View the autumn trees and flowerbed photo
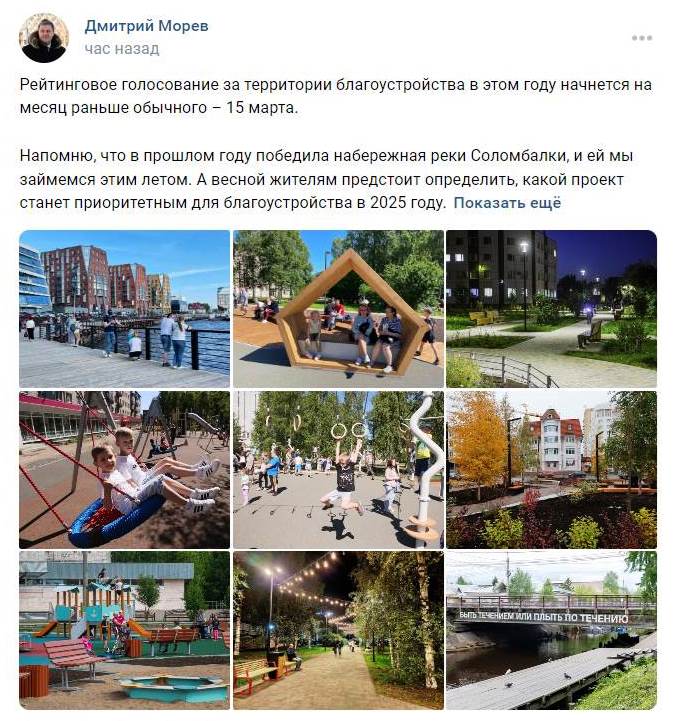This screenshot has height=721, width=677. 551,469
